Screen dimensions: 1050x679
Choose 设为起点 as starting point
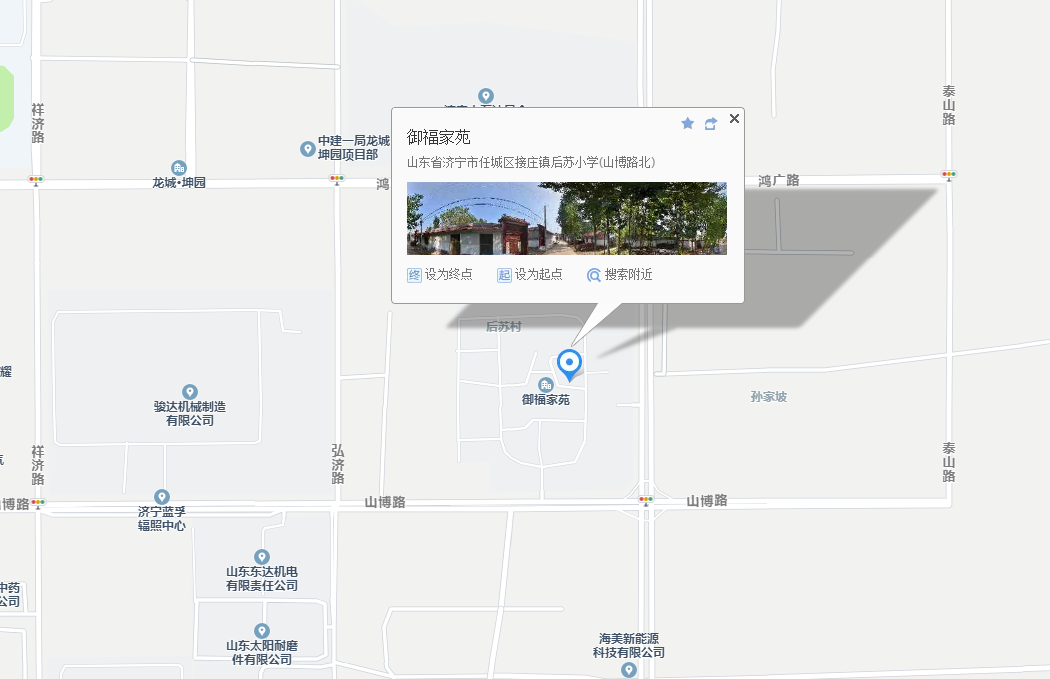[x=530, y=275]
